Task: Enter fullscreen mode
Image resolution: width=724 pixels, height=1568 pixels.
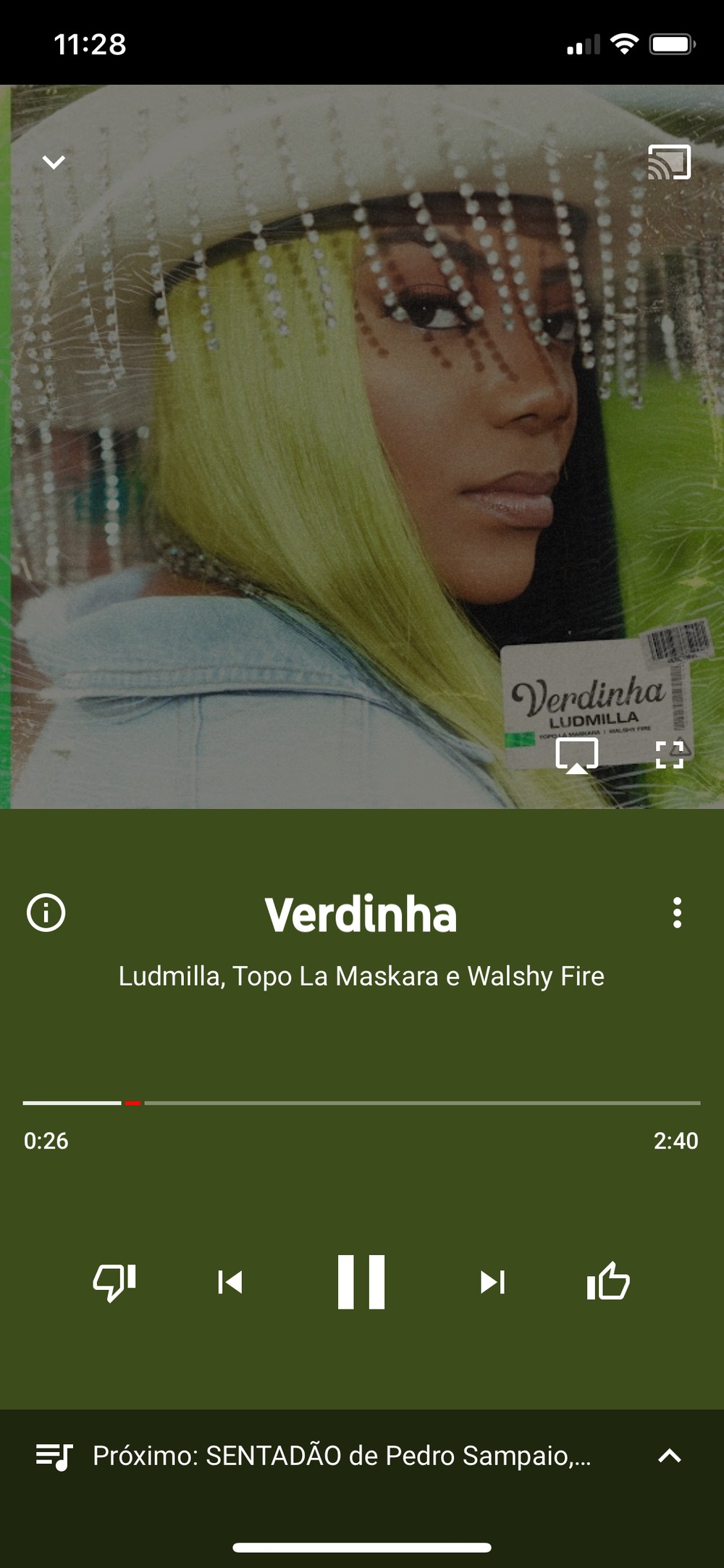Action: (x=670, y=755)
